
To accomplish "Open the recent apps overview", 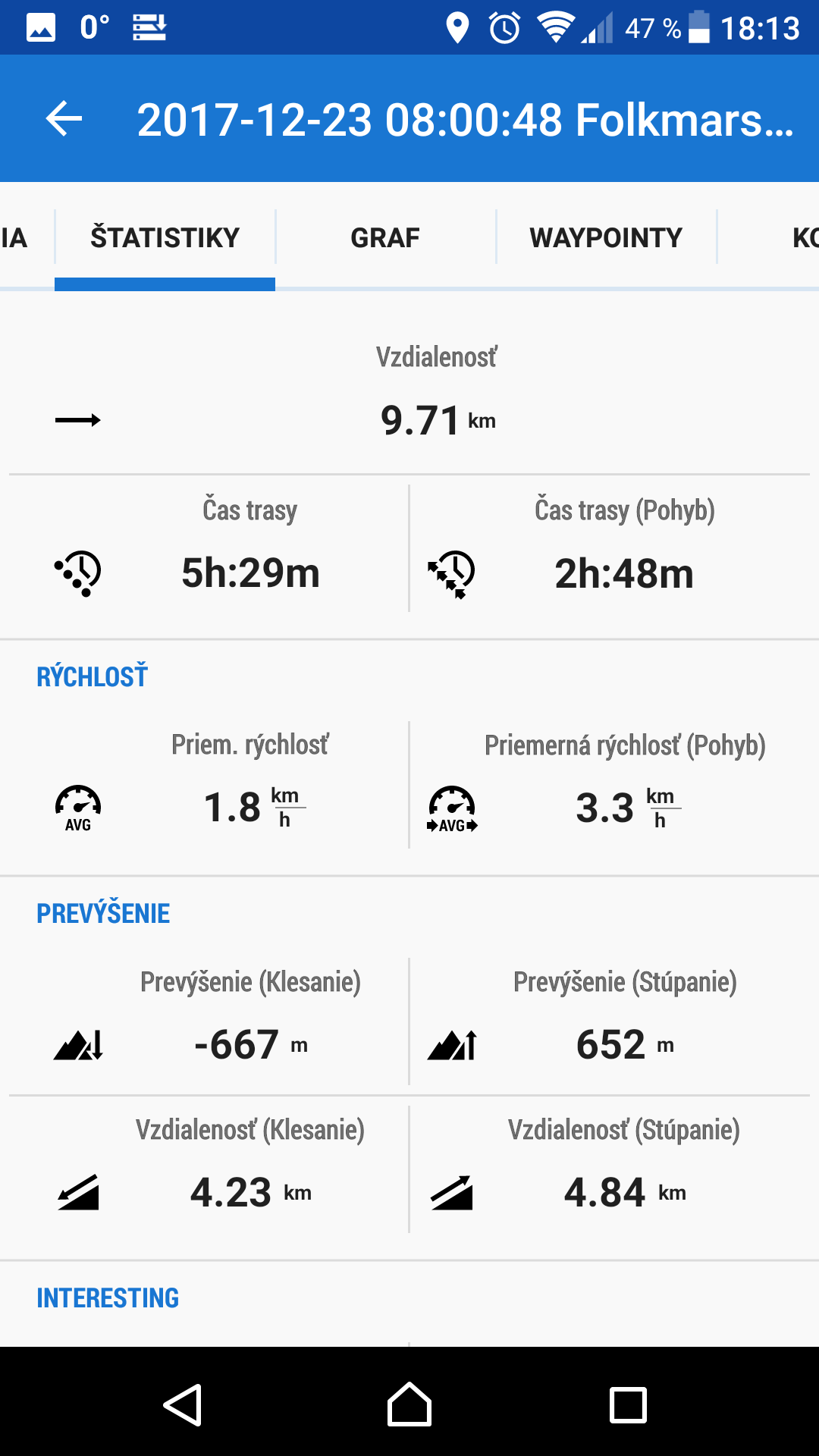I will pyautogui.click(x=628, y=1404).
